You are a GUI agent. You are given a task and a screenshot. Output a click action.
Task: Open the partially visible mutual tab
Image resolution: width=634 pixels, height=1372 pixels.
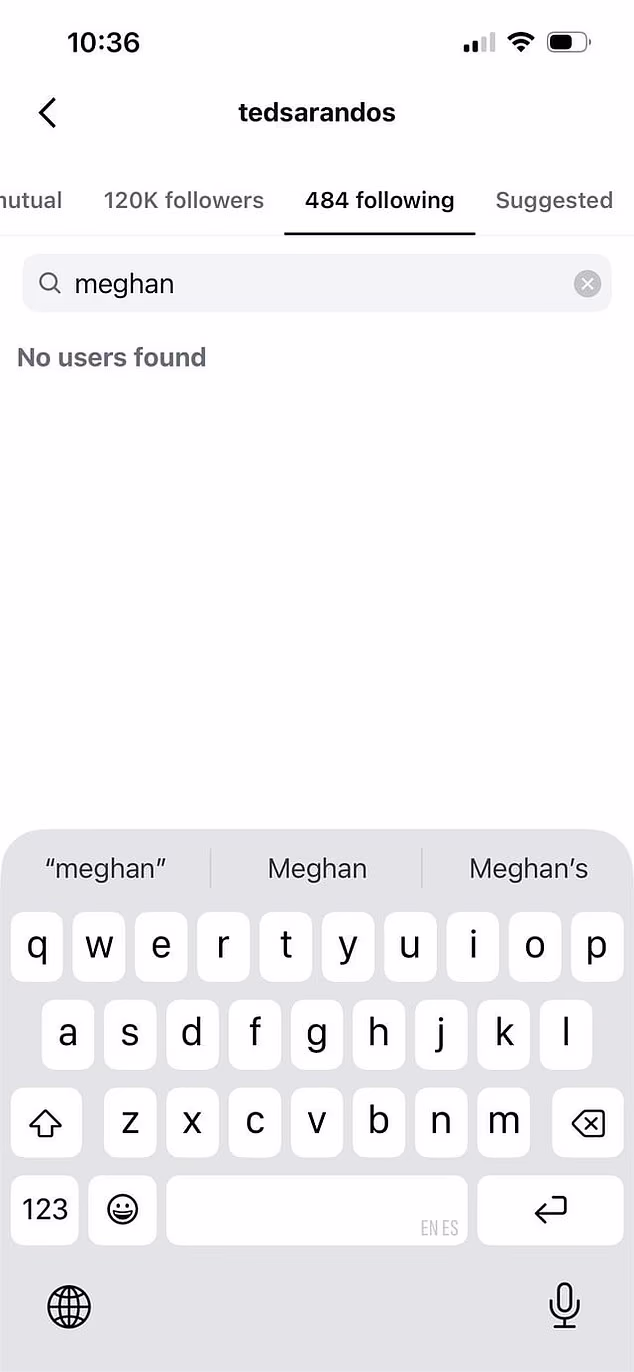tap(30, 200)
